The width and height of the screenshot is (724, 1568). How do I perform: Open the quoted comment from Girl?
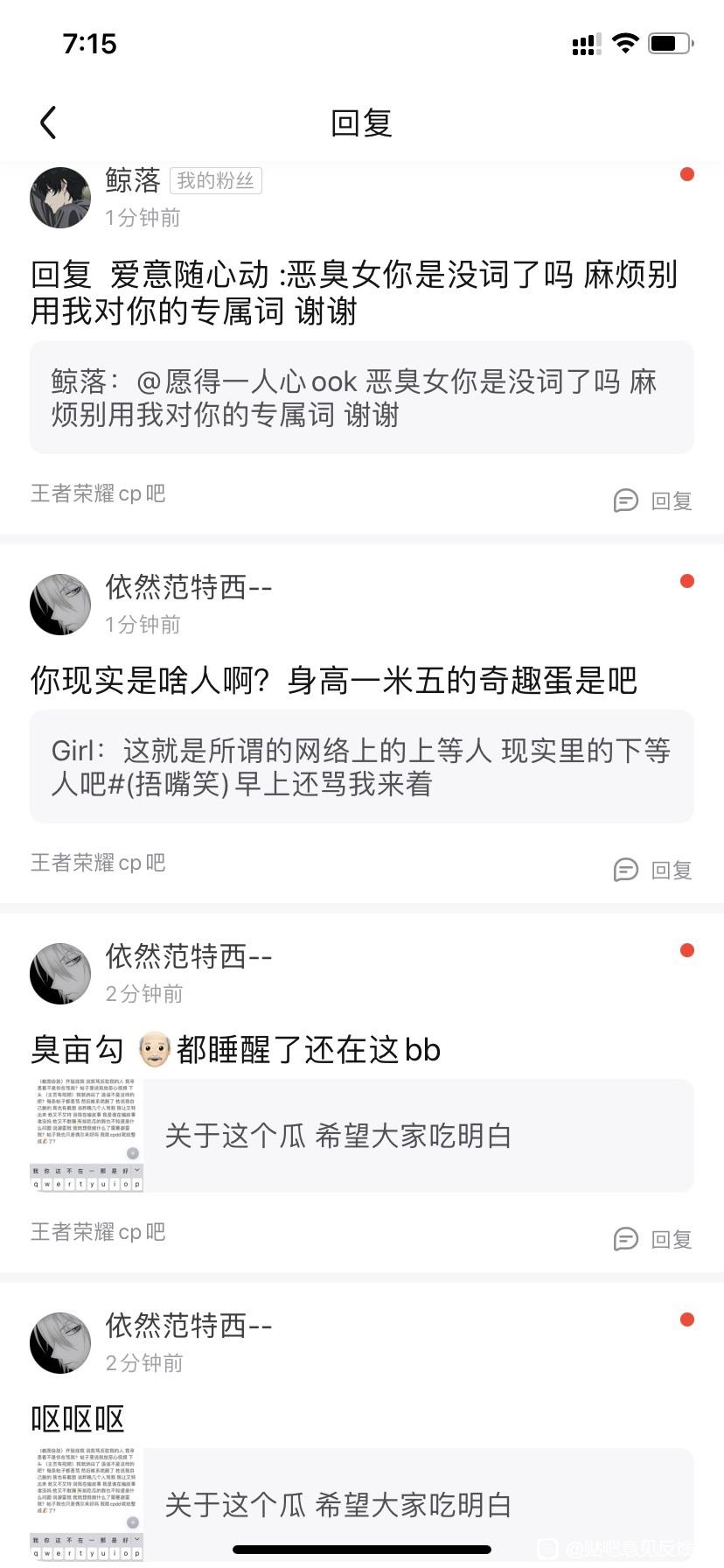click(361, 766)
